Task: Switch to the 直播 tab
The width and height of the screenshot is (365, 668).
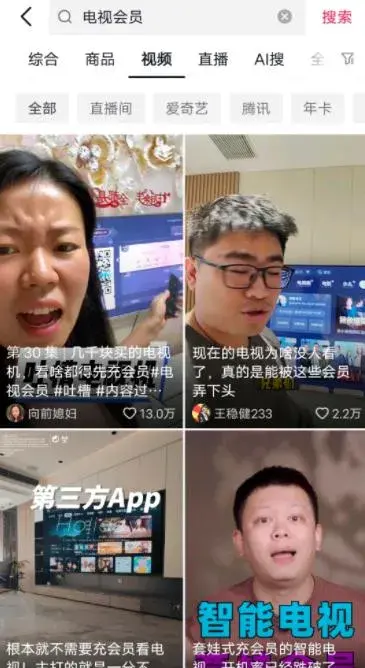Action: 213,59
